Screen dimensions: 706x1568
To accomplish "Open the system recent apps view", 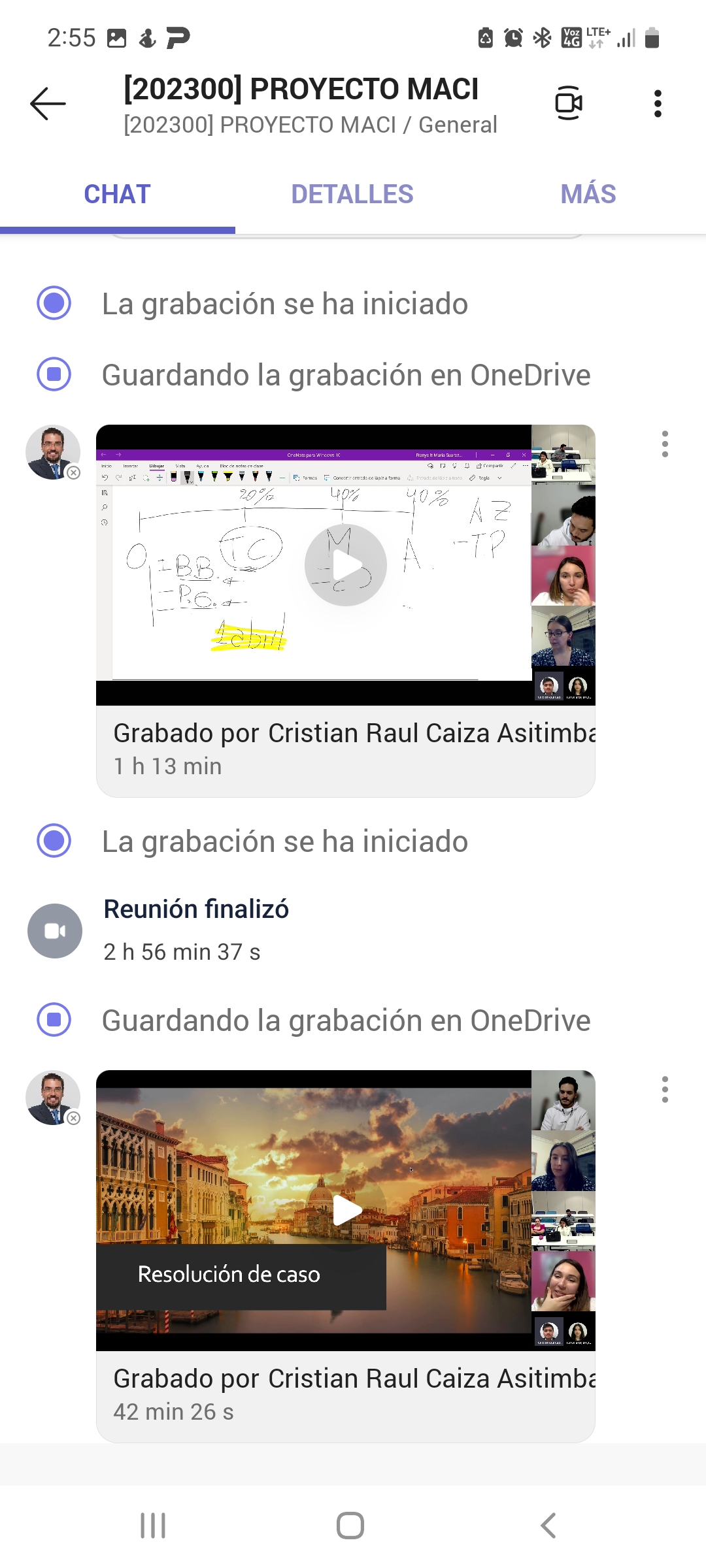I will point(153,1526).
